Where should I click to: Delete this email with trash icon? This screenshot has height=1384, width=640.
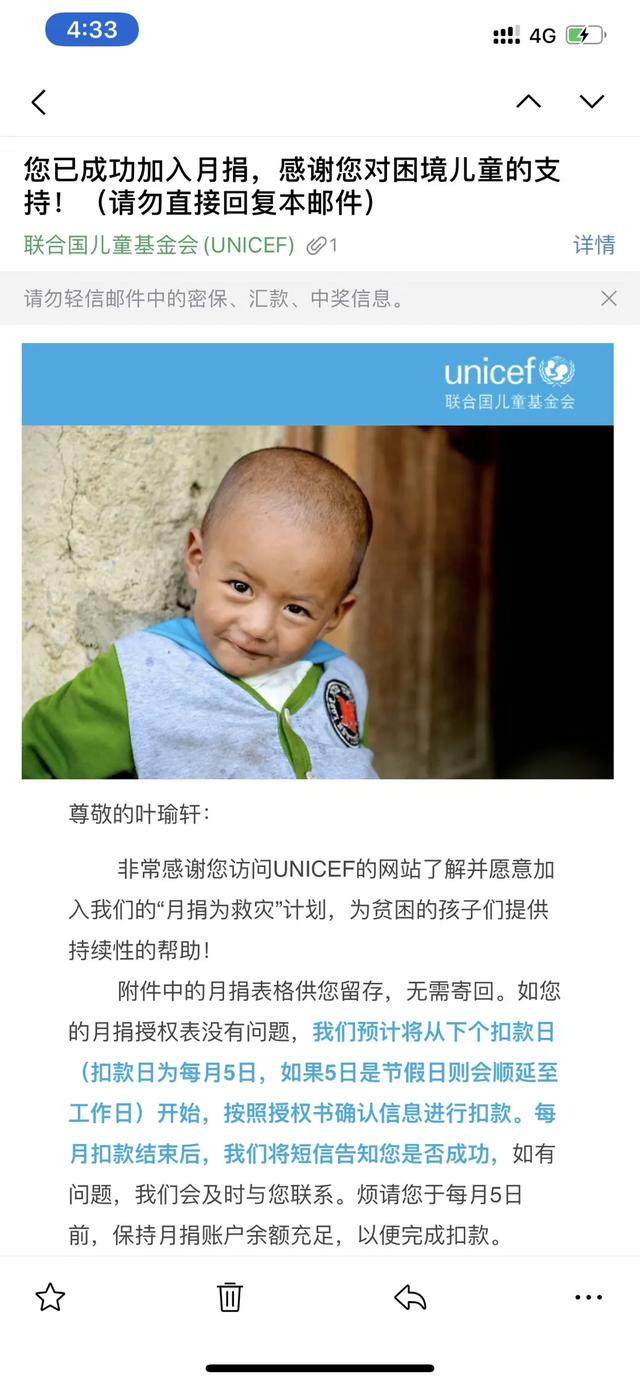(x=230, y=1297)
